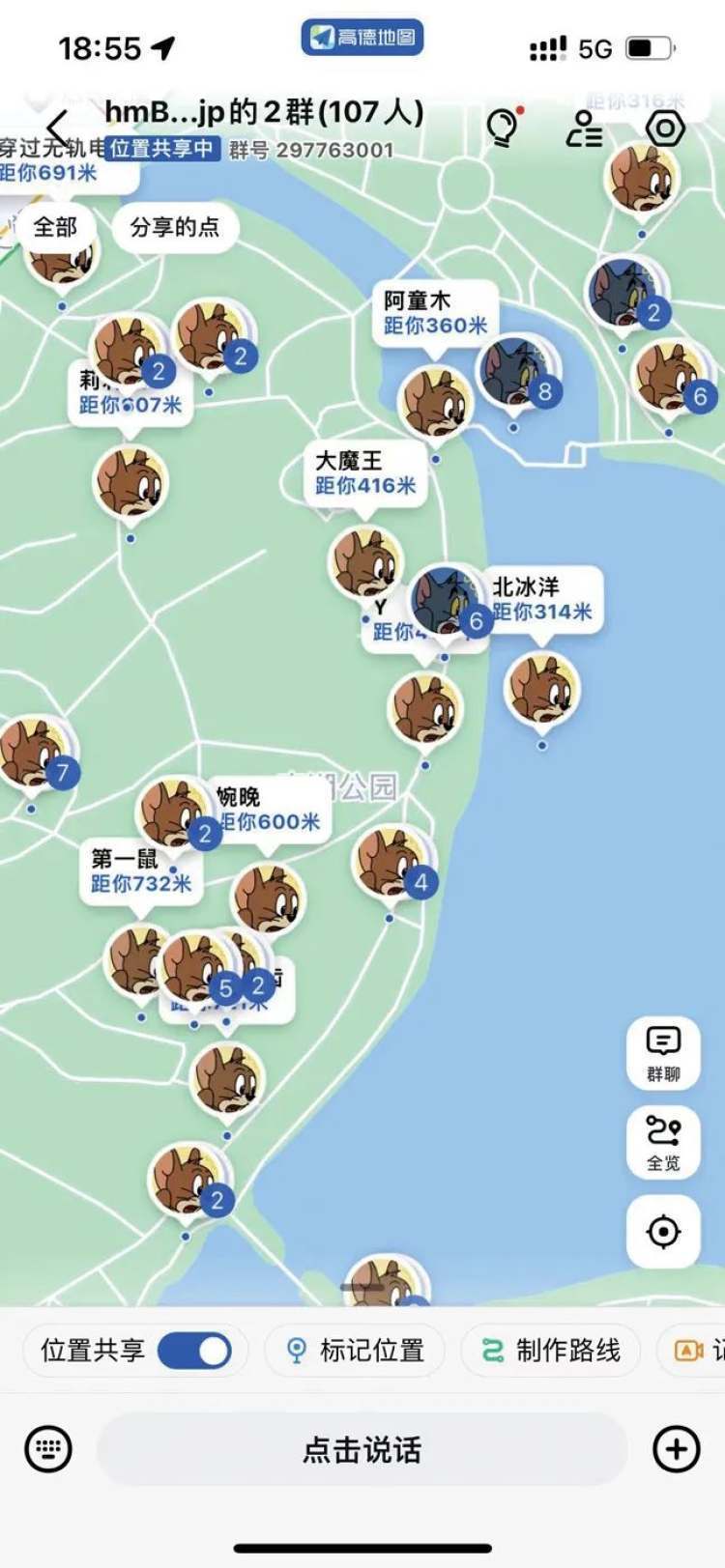Switch to keyboard input mode
The width and height of the screenshot is (725, 1568).
(x=48, y=1449)
